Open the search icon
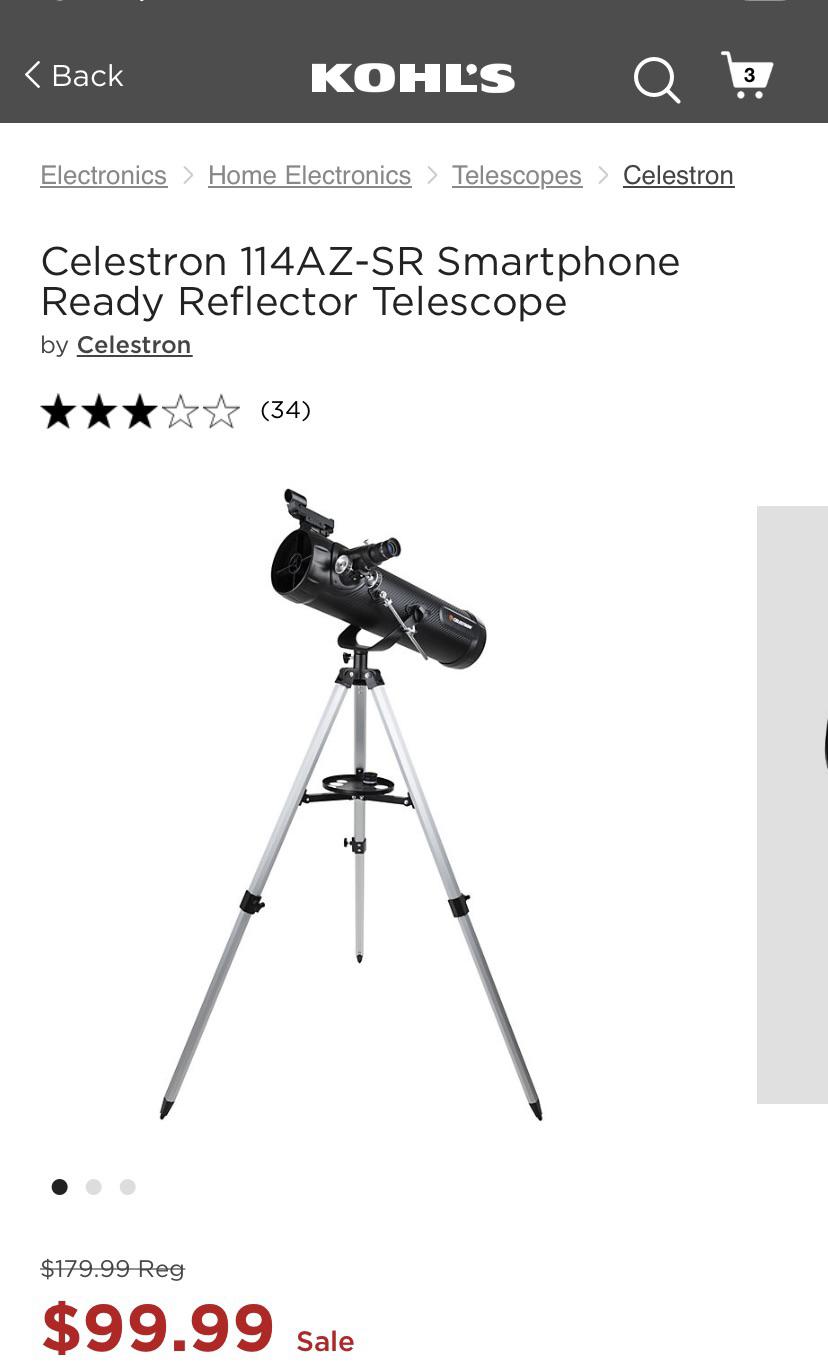Viewport: 828px width, 1363px height. coord(657,80)
